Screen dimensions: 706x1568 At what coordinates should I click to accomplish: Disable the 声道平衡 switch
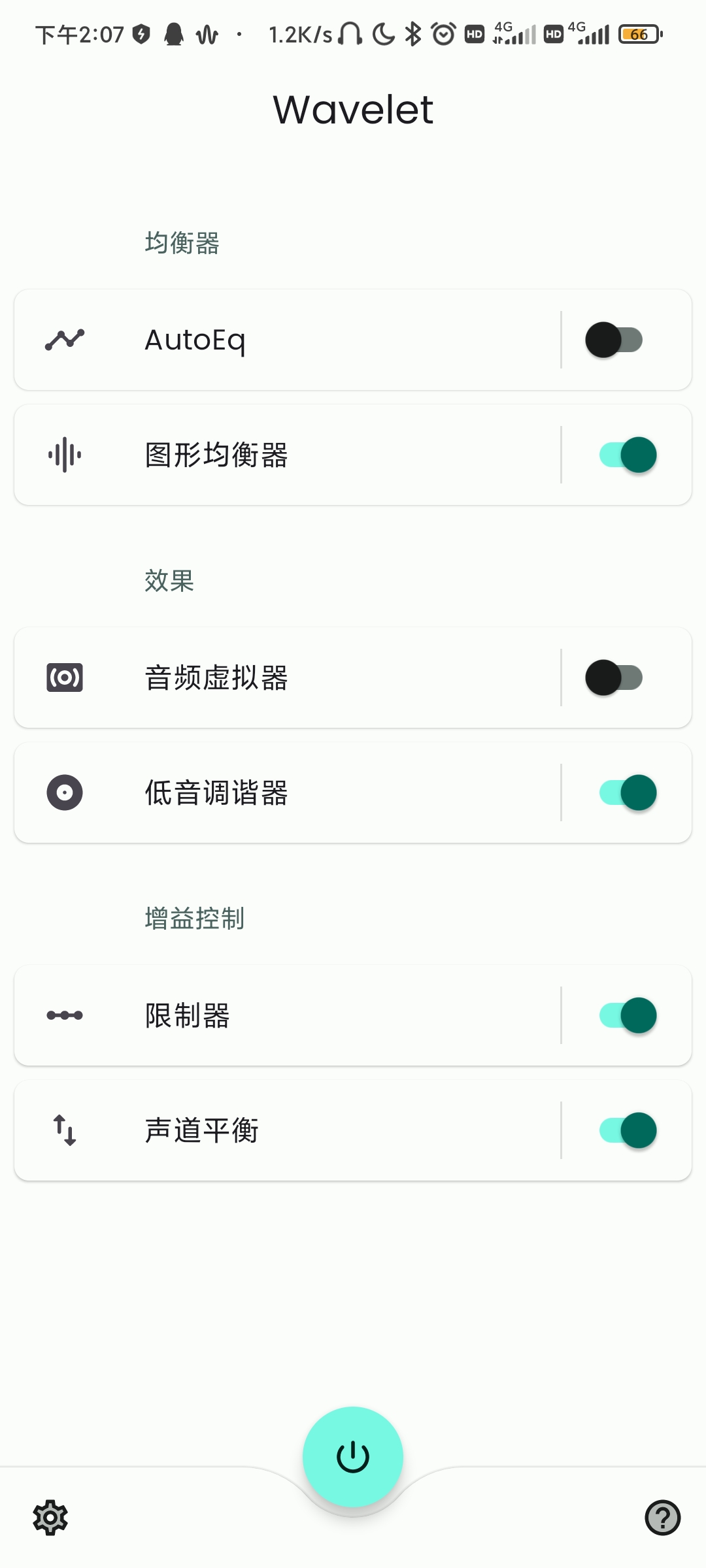click(x=628, y=1130)
